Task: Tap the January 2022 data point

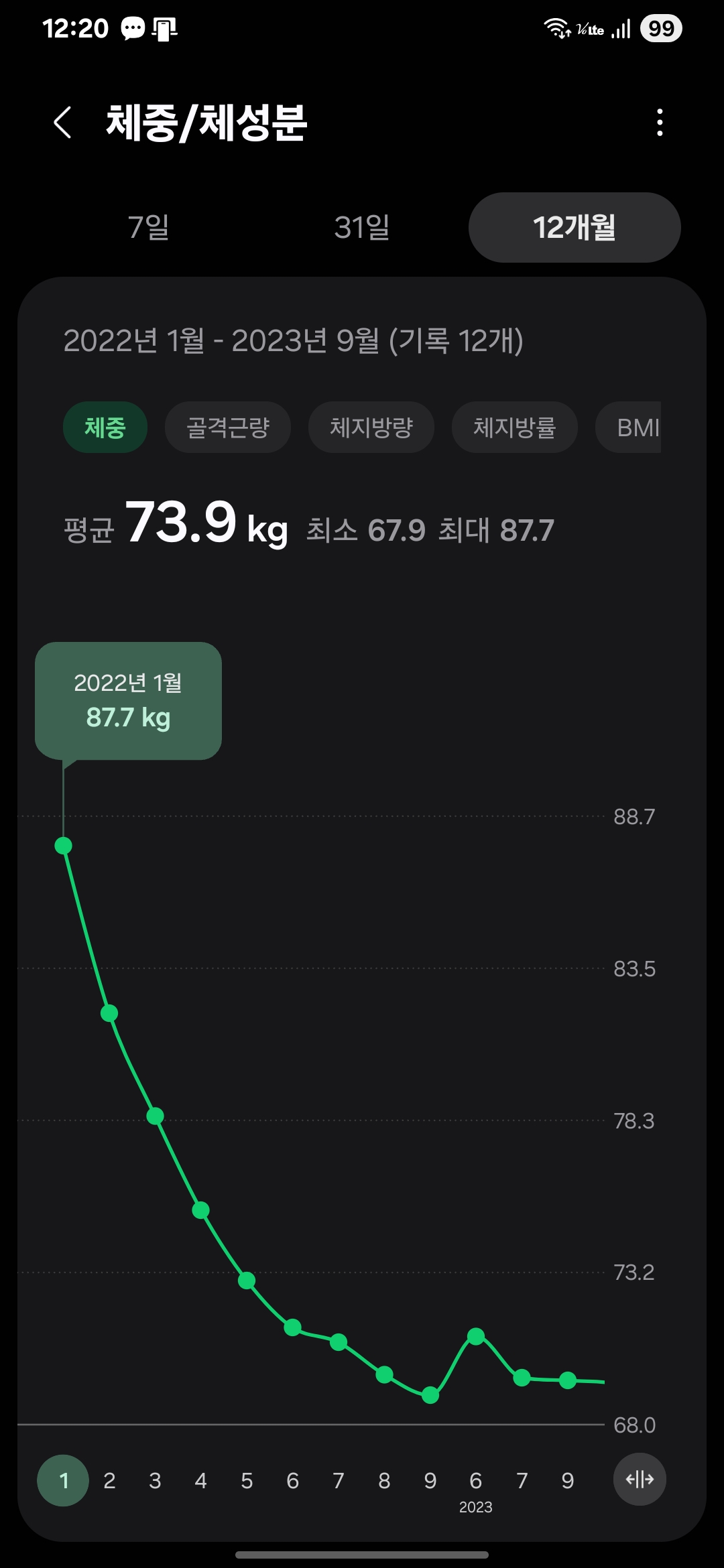Action: [62, 846]
